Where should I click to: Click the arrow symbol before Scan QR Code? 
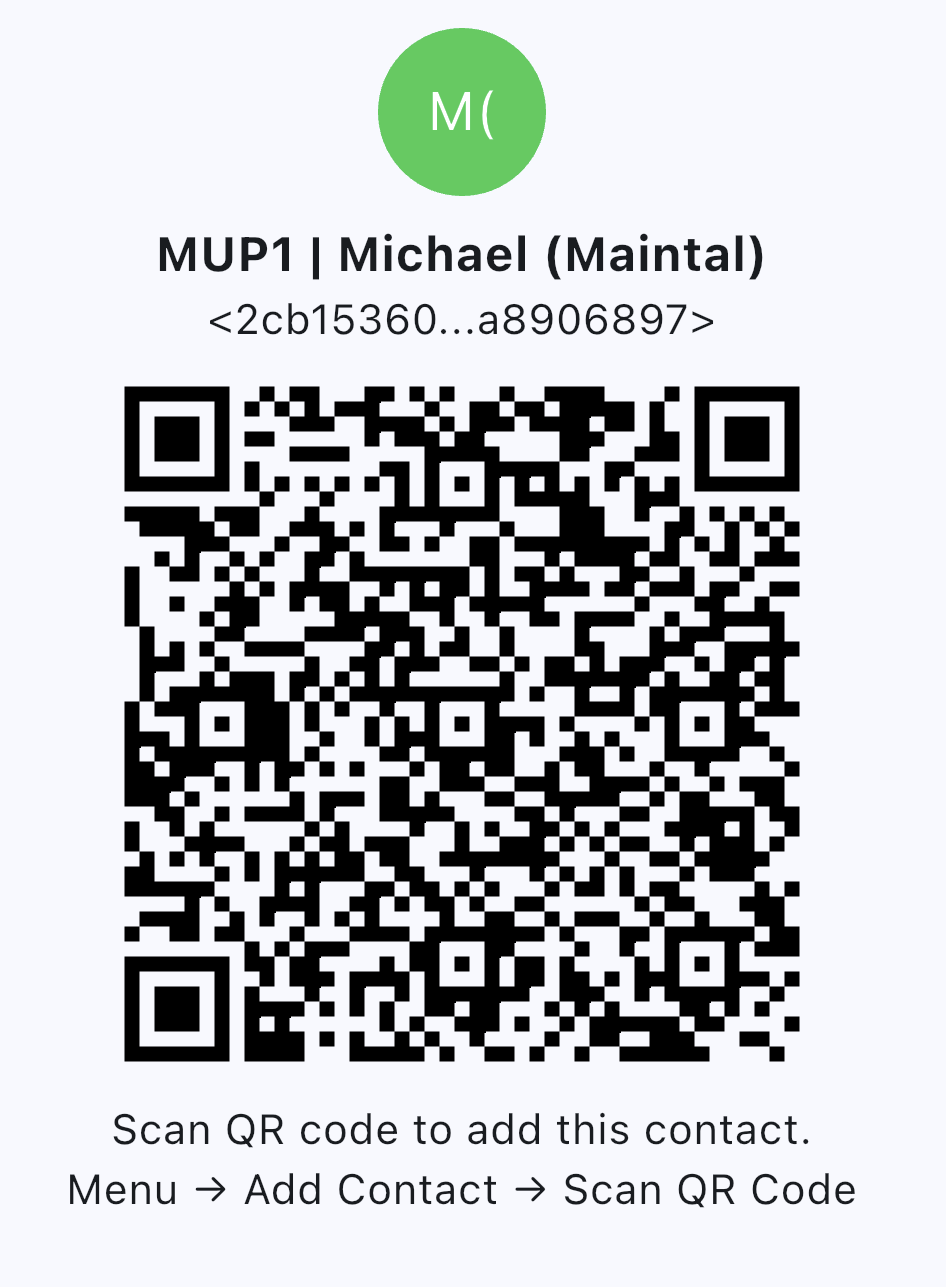[527, 1189]
